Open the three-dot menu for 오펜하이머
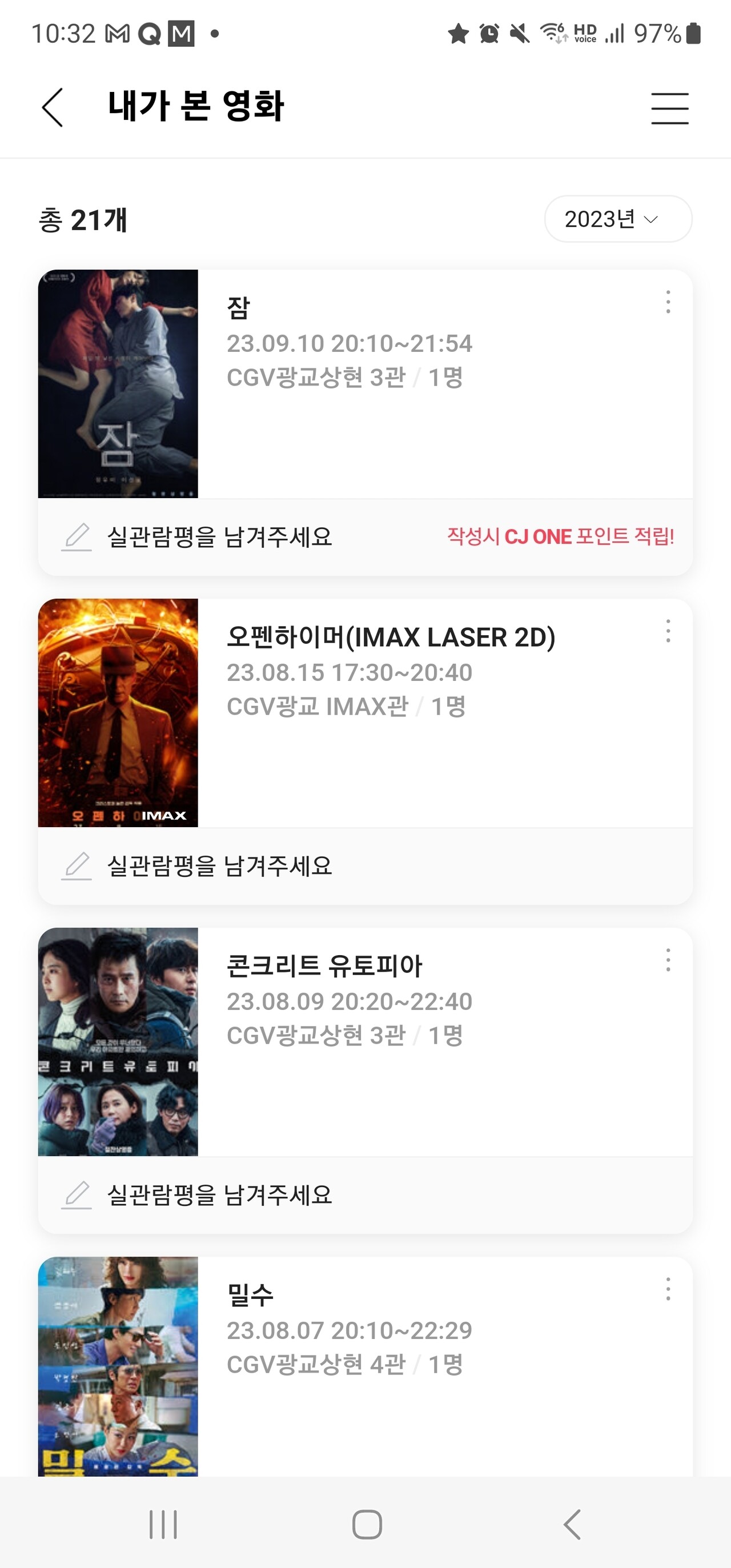This screenshot has width=731, height=1568. pyautogui.click(x=668, y=632)
